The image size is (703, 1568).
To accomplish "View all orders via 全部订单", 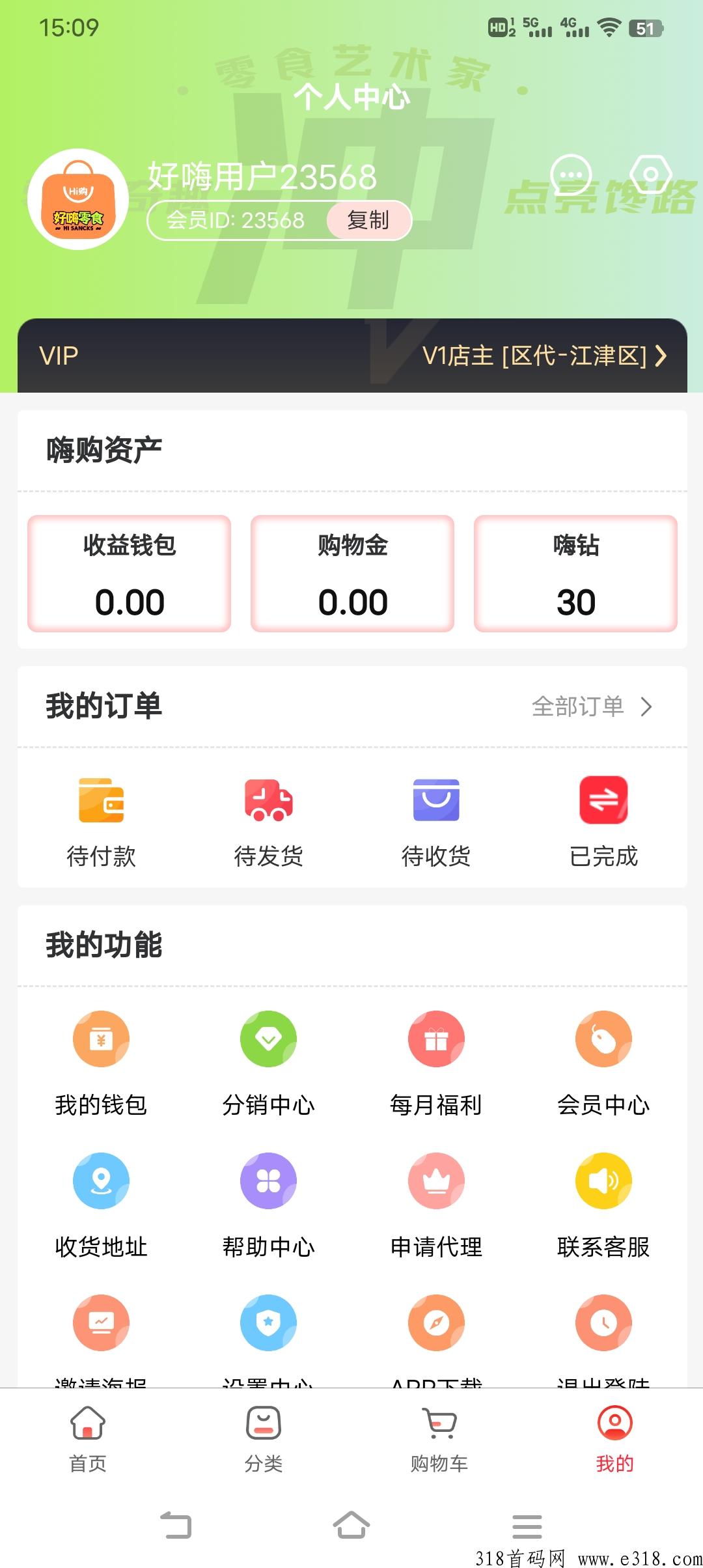I will point(592,707).
